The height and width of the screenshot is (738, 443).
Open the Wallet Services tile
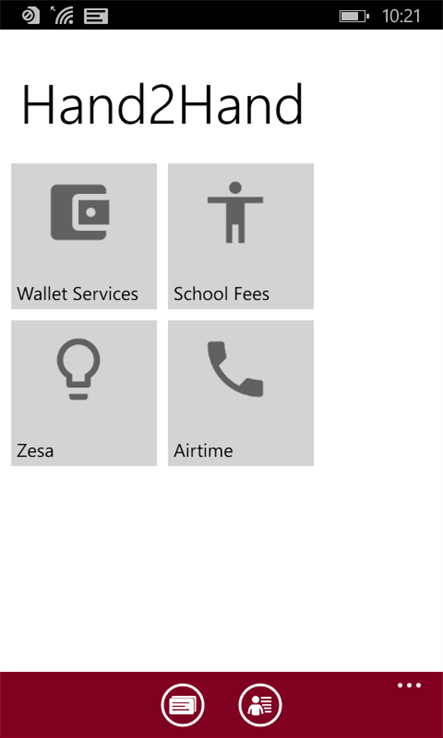click(84, 236)
